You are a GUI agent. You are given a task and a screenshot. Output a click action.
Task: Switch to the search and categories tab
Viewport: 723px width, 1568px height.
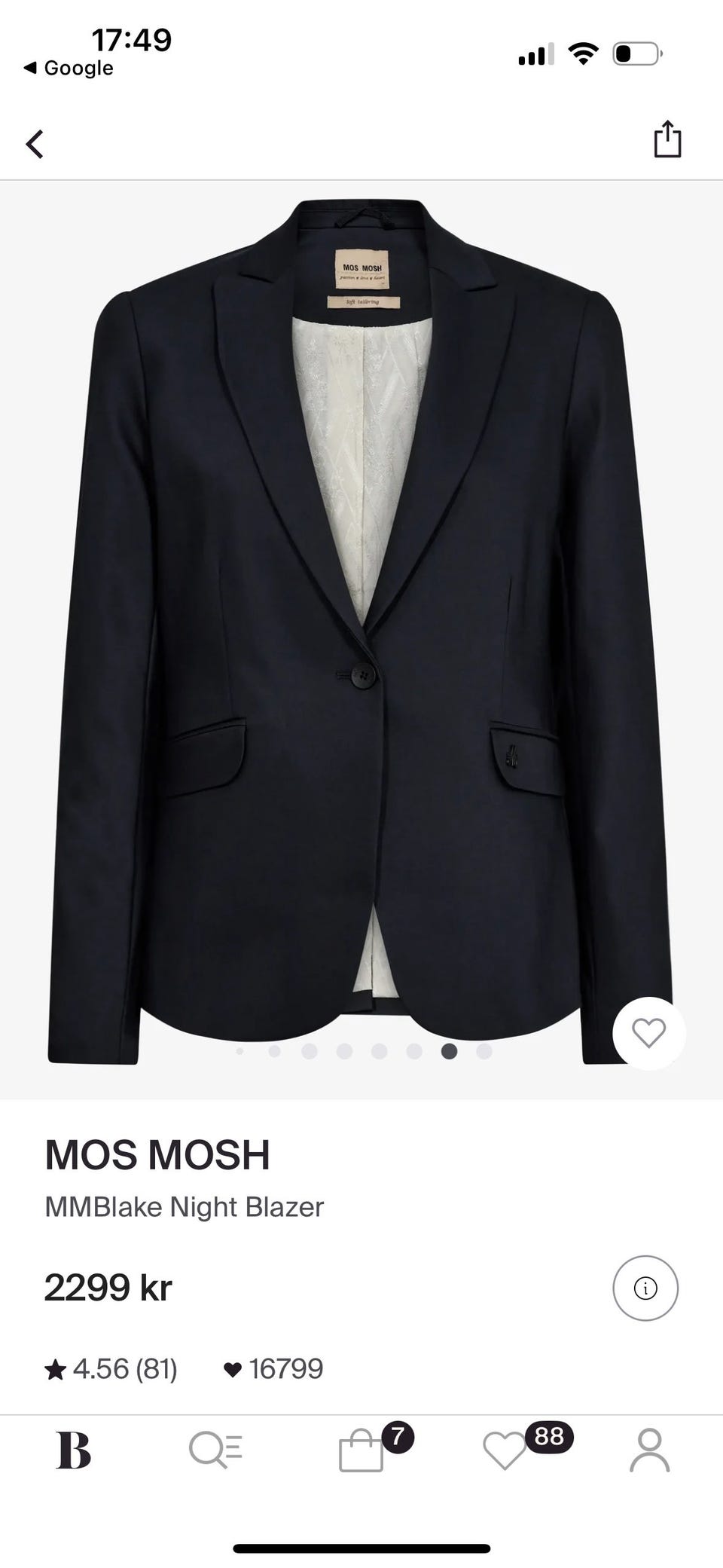[x=215, y=1450]
